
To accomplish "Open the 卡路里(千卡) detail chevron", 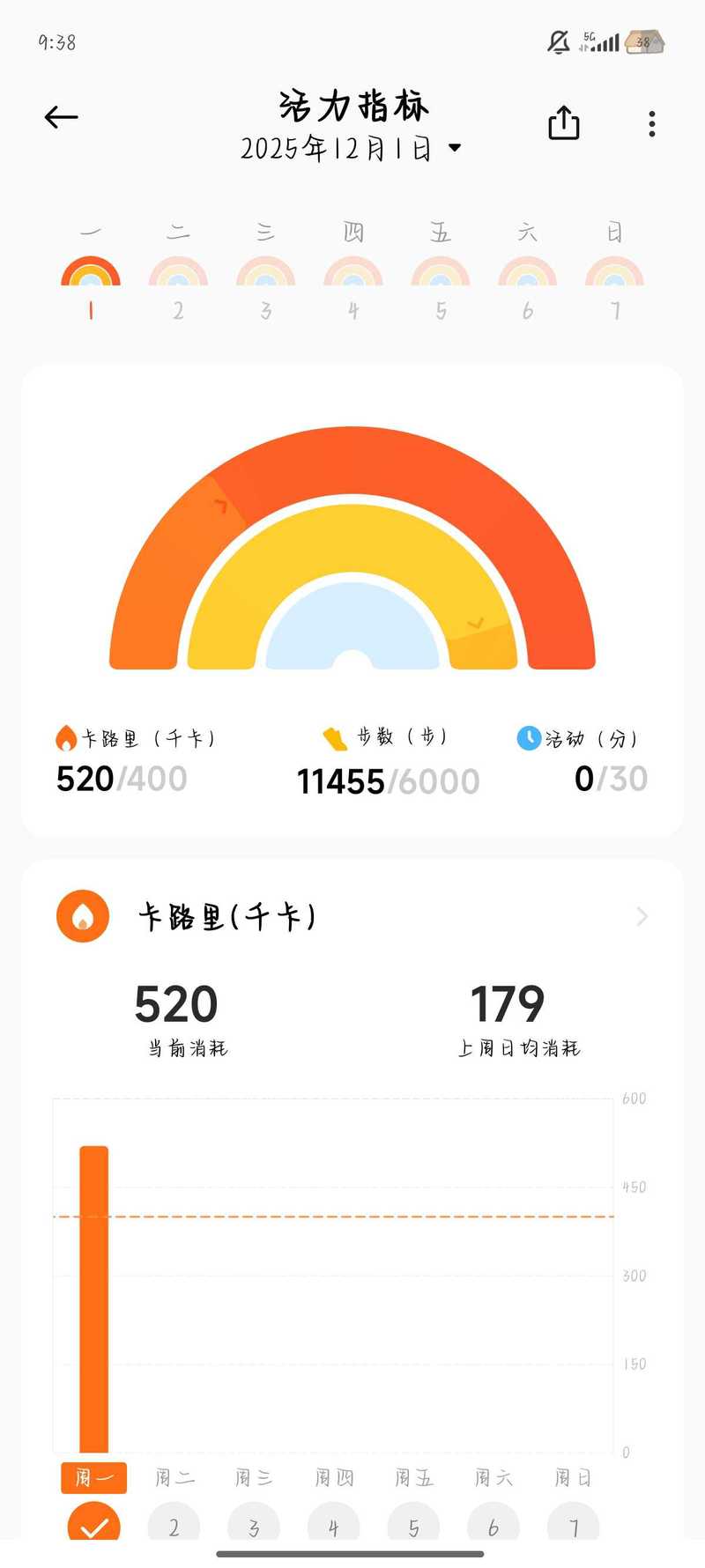I will 642,917.
